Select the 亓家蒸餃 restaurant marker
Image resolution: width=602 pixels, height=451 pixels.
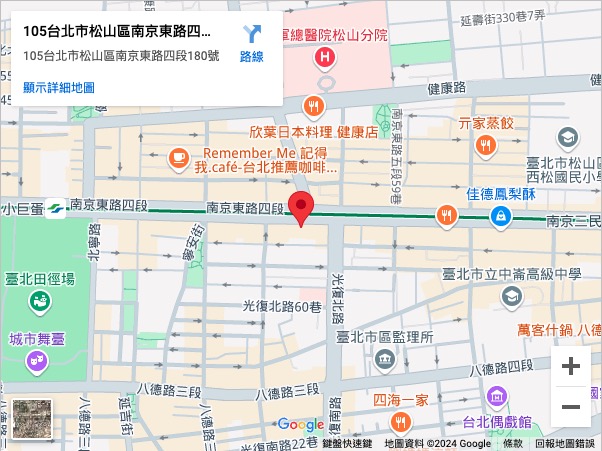tap(486, 146)
